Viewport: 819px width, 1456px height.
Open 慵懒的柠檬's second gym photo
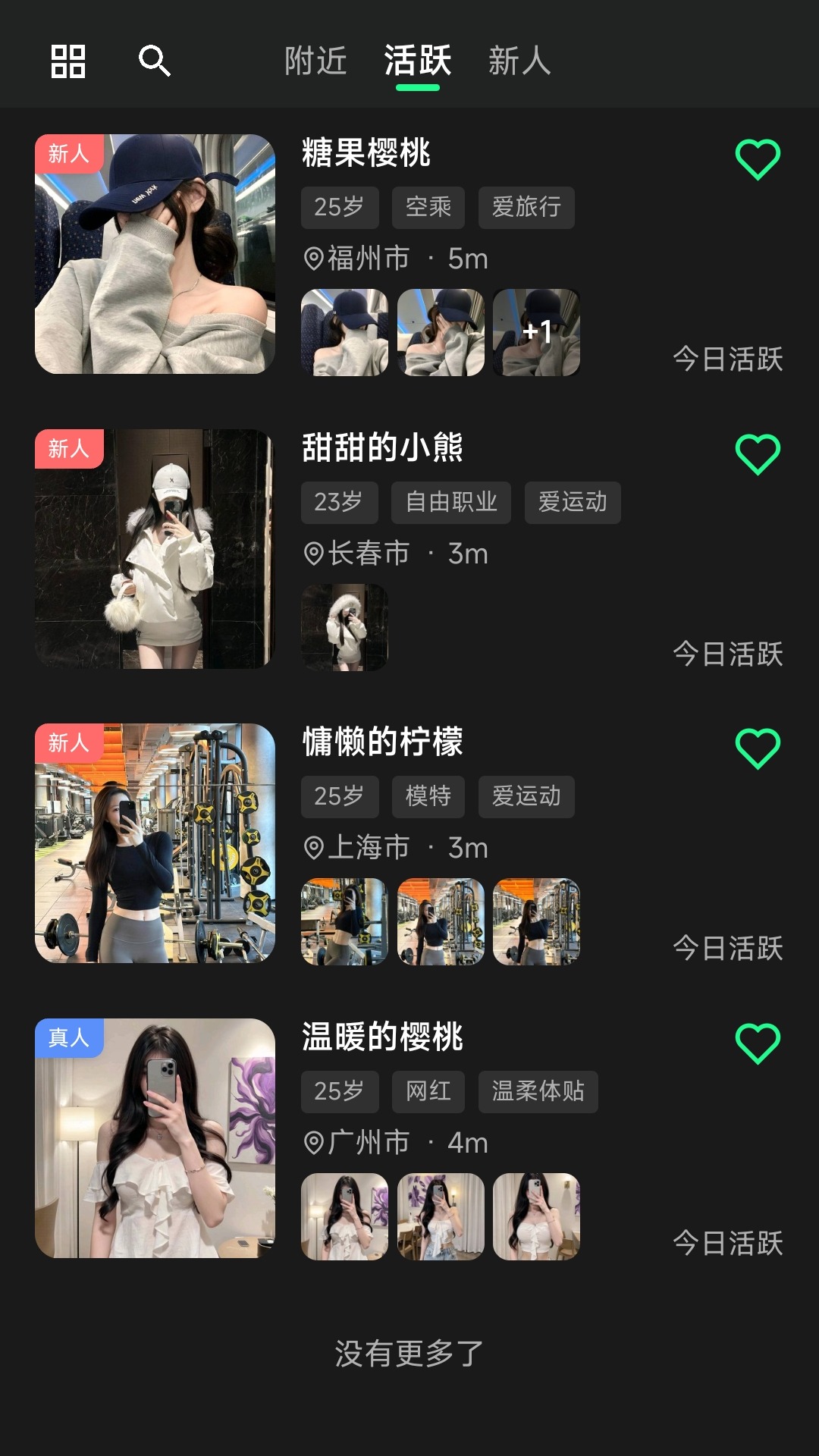tap(441, 921)
